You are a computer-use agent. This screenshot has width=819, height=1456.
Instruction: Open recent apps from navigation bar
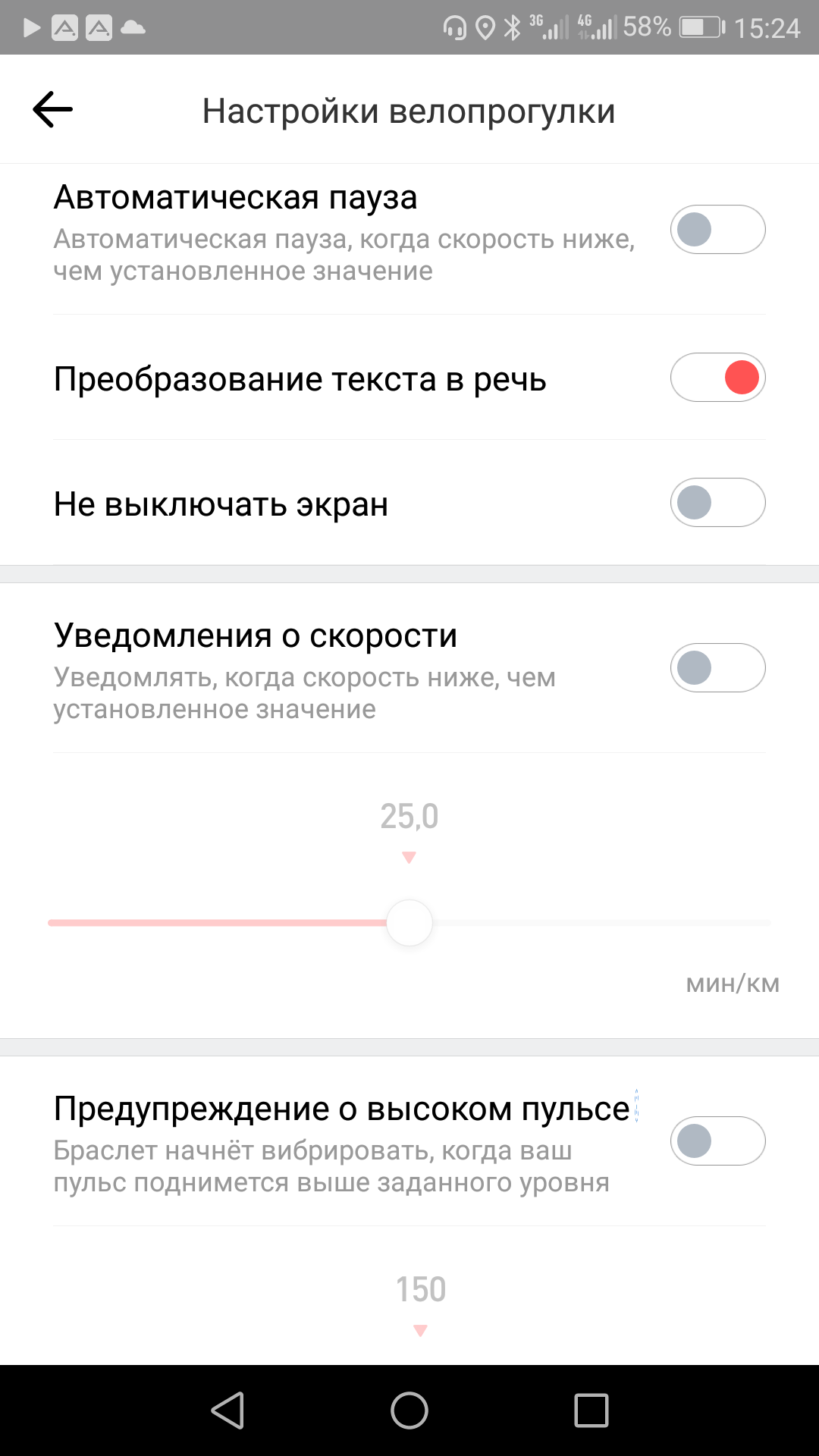tap(591, 1410)
